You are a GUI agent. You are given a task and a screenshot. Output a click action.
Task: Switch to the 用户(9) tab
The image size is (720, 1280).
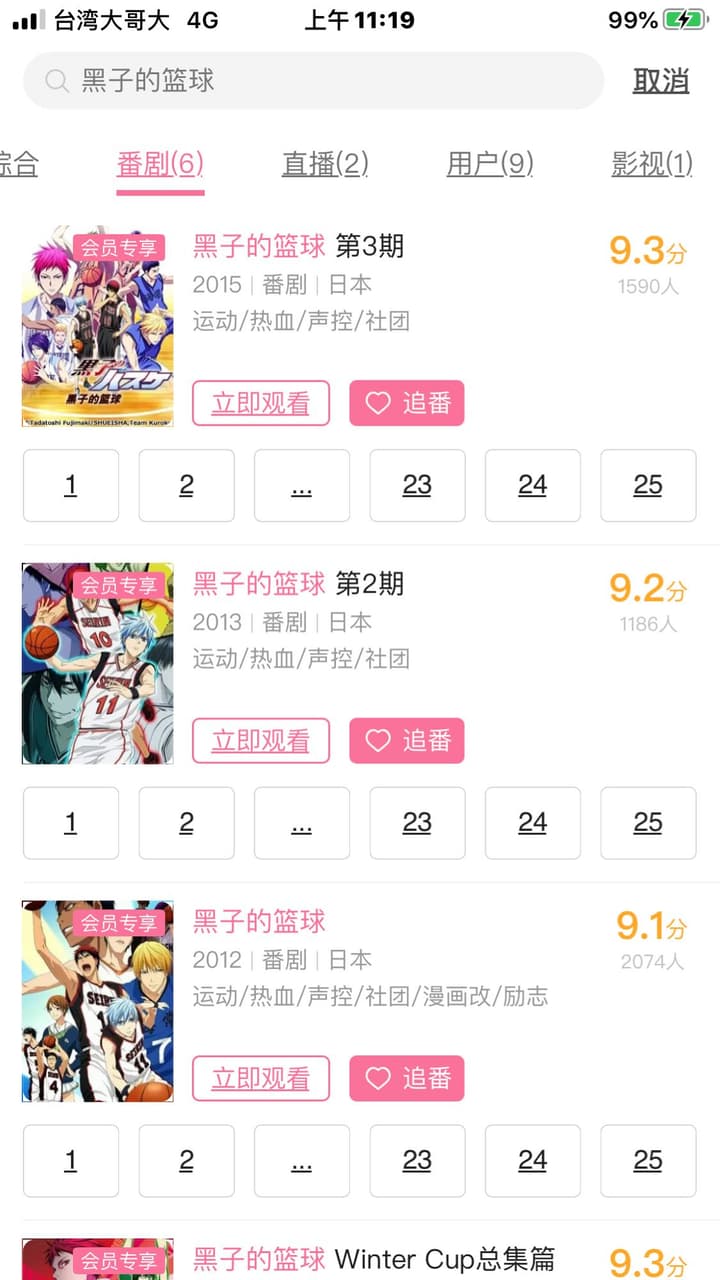pos(490,164)
